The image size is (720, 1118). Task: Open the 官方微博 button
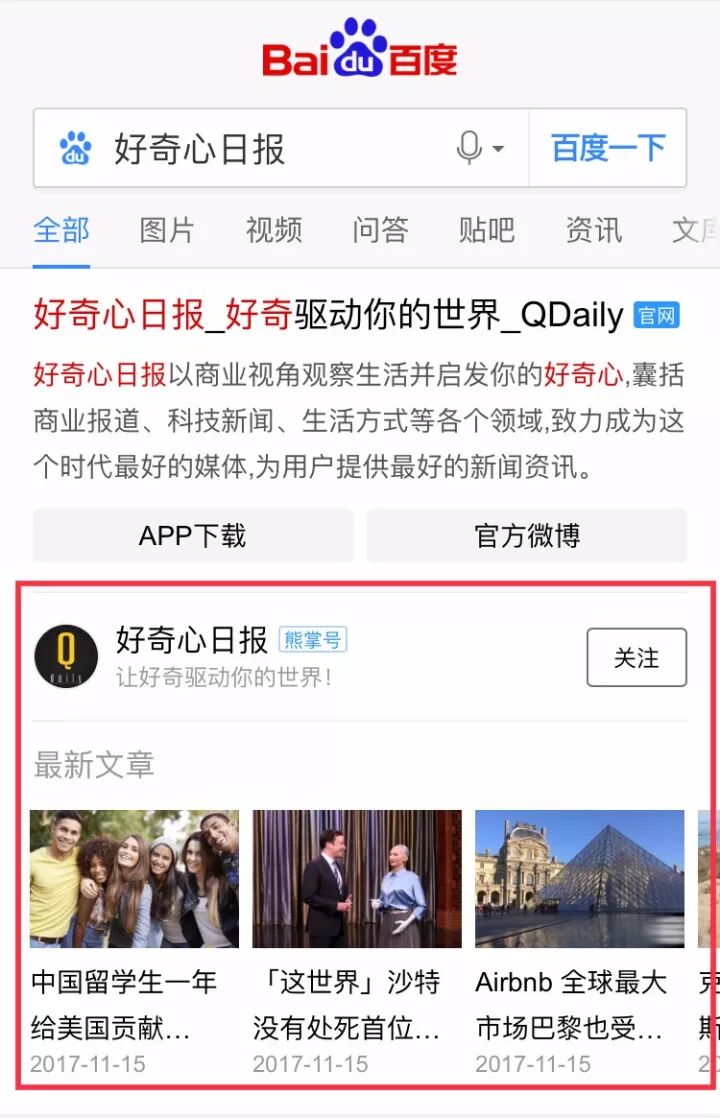527,536
